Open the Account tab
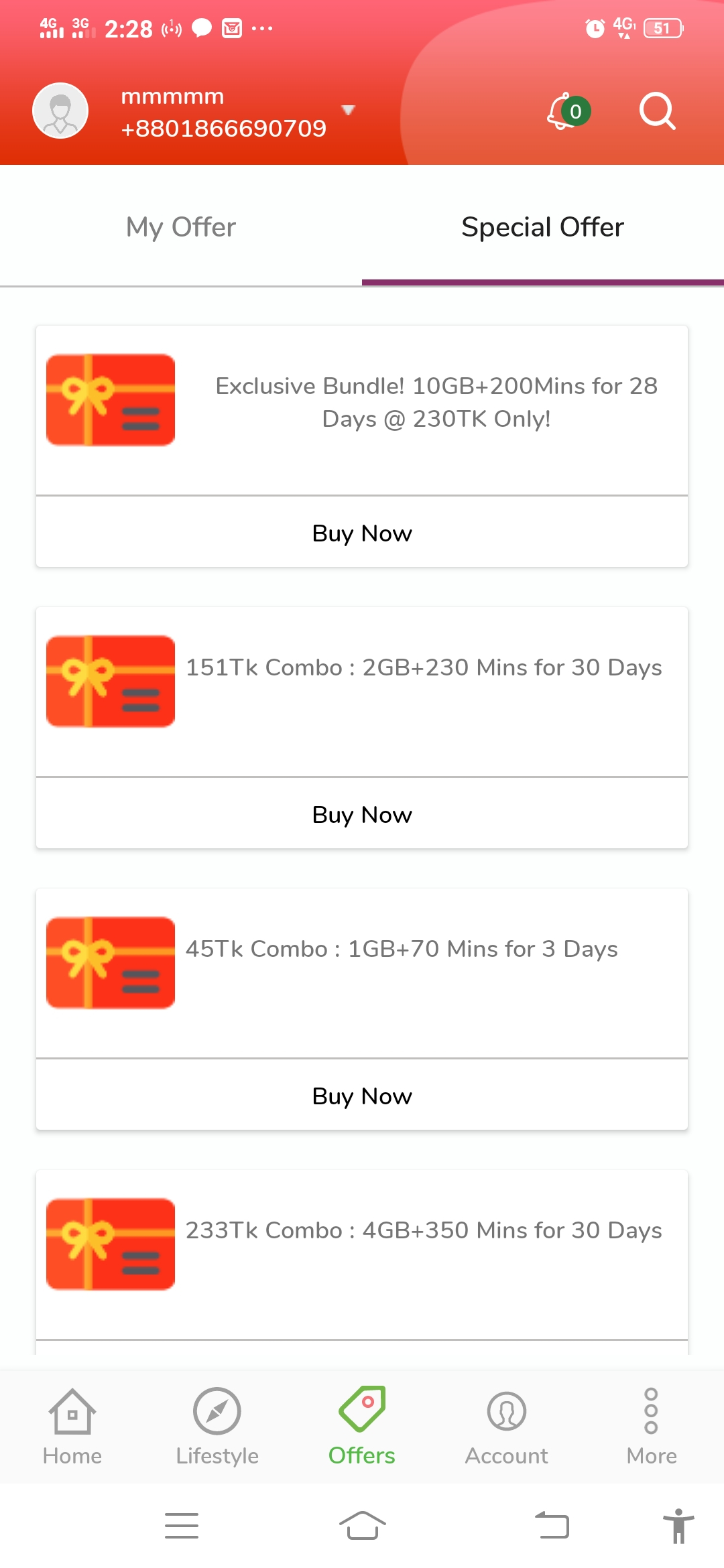 pyautogui.click(x=507, y=1426)
